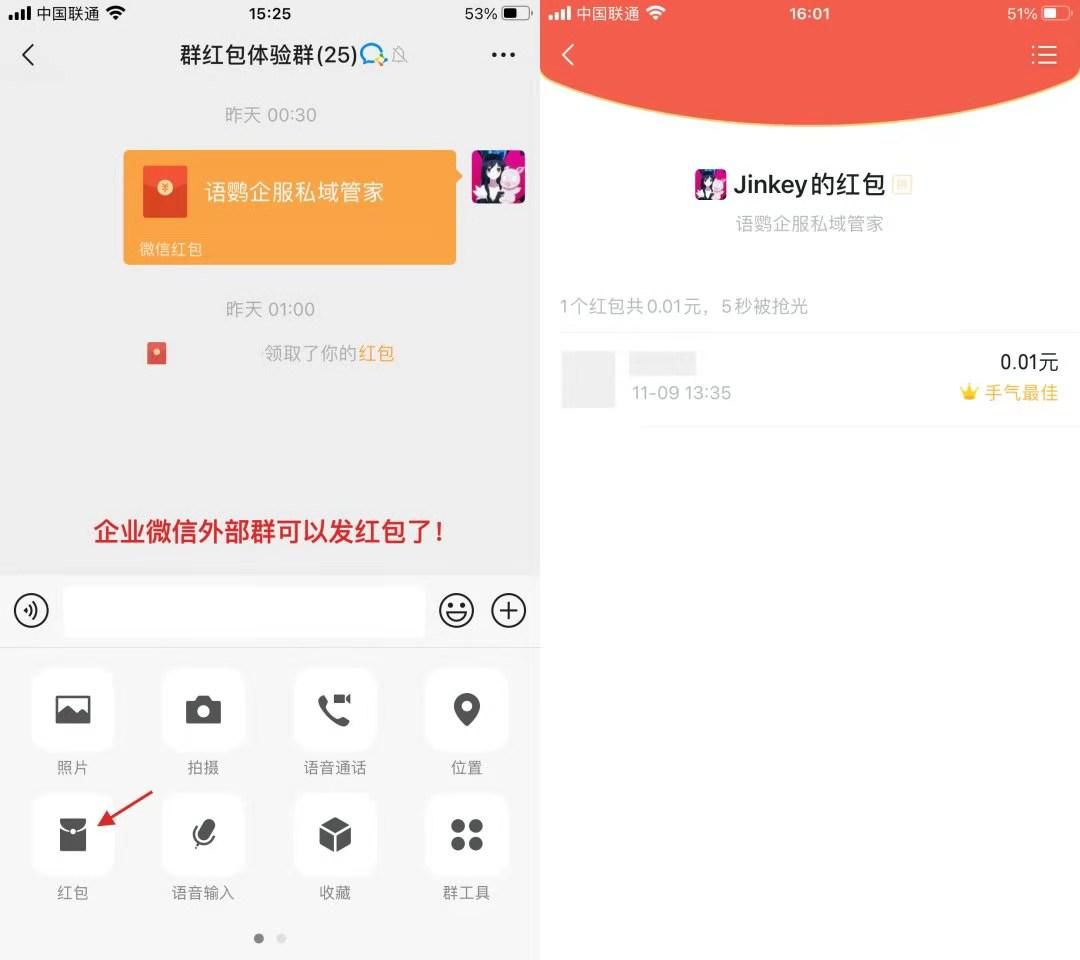Switch to voice message mode
This screenshot has height=960, width=1080.
[x=31, y=610]
